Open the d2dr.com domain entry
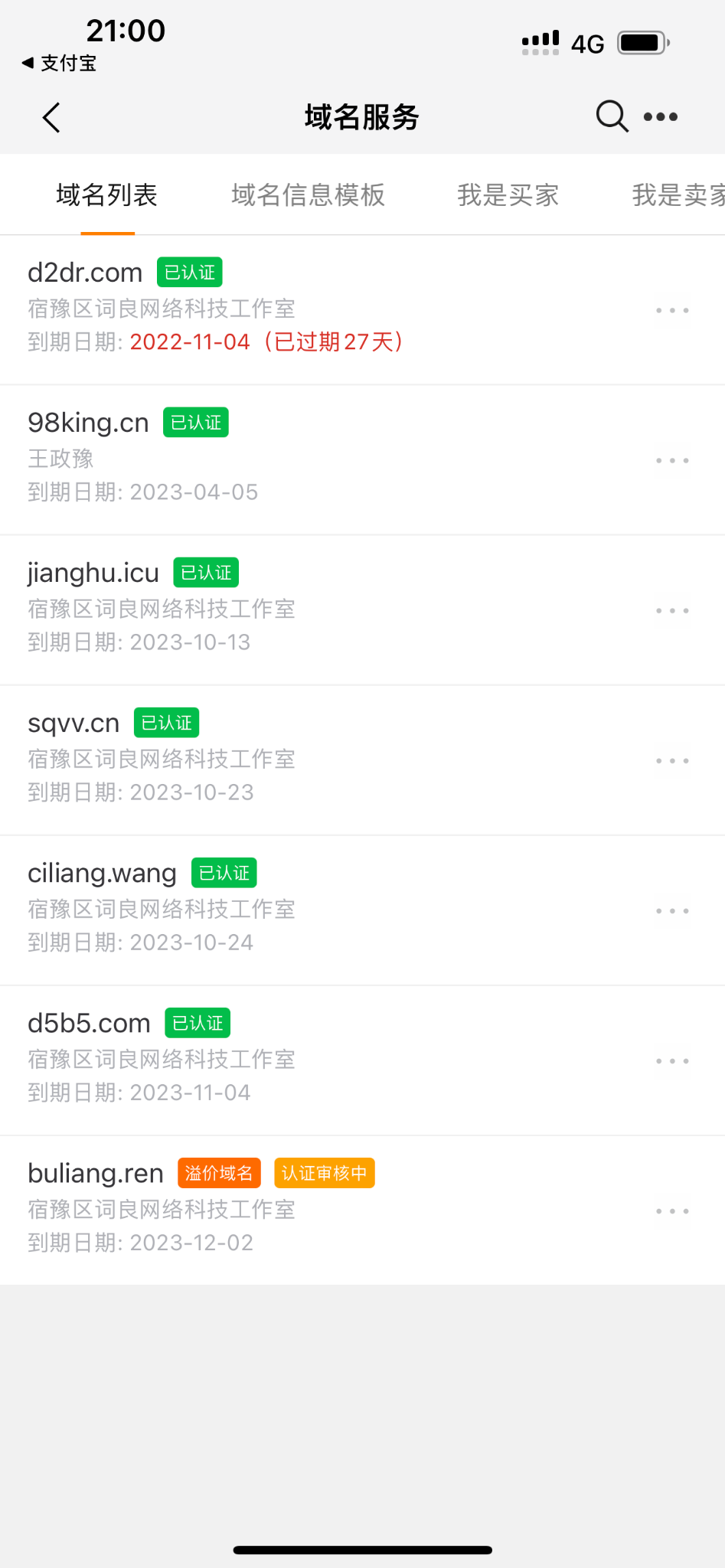 (x=84, y=273)
